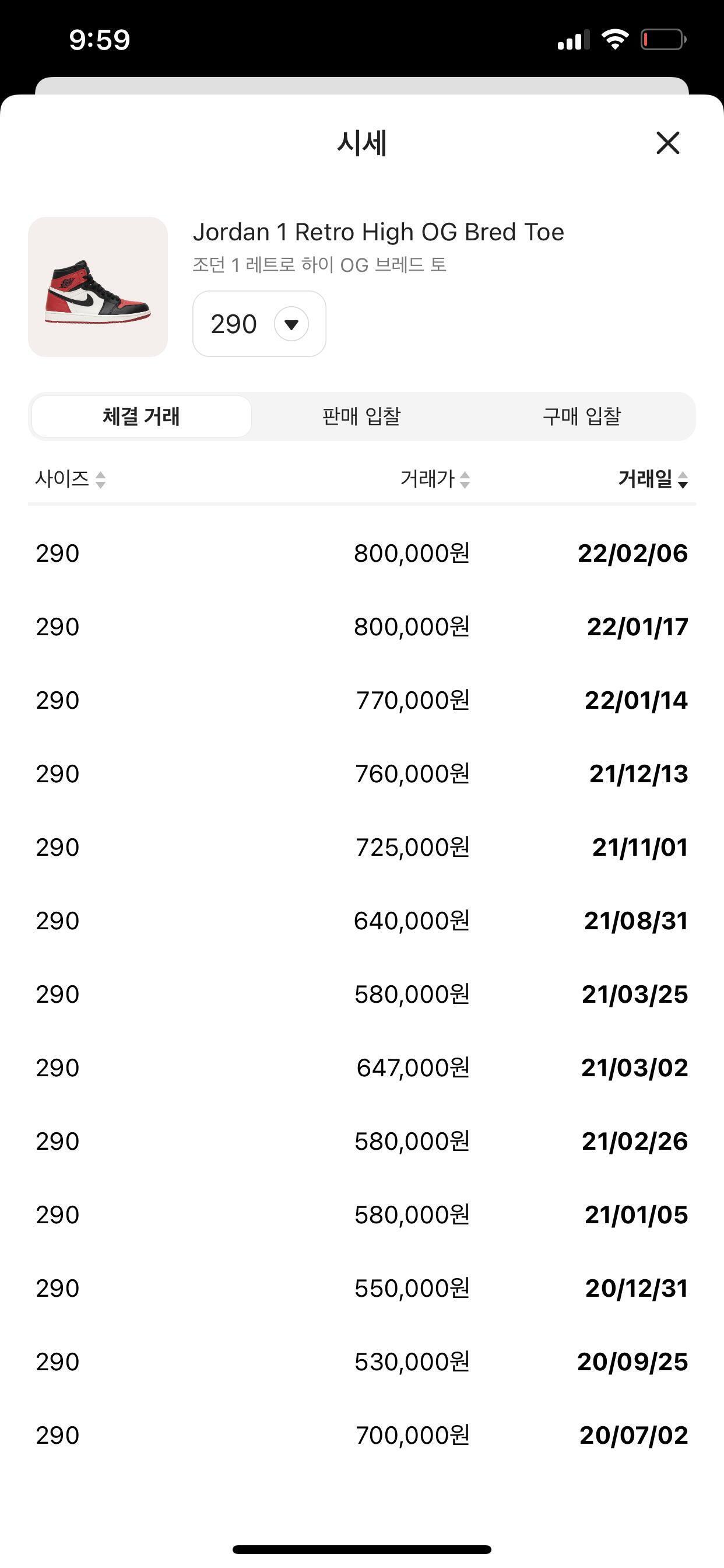Select the 체결 거래 tab
Image resolution: width=724 pixels, height=1568 pixels.
pos(141,416)
